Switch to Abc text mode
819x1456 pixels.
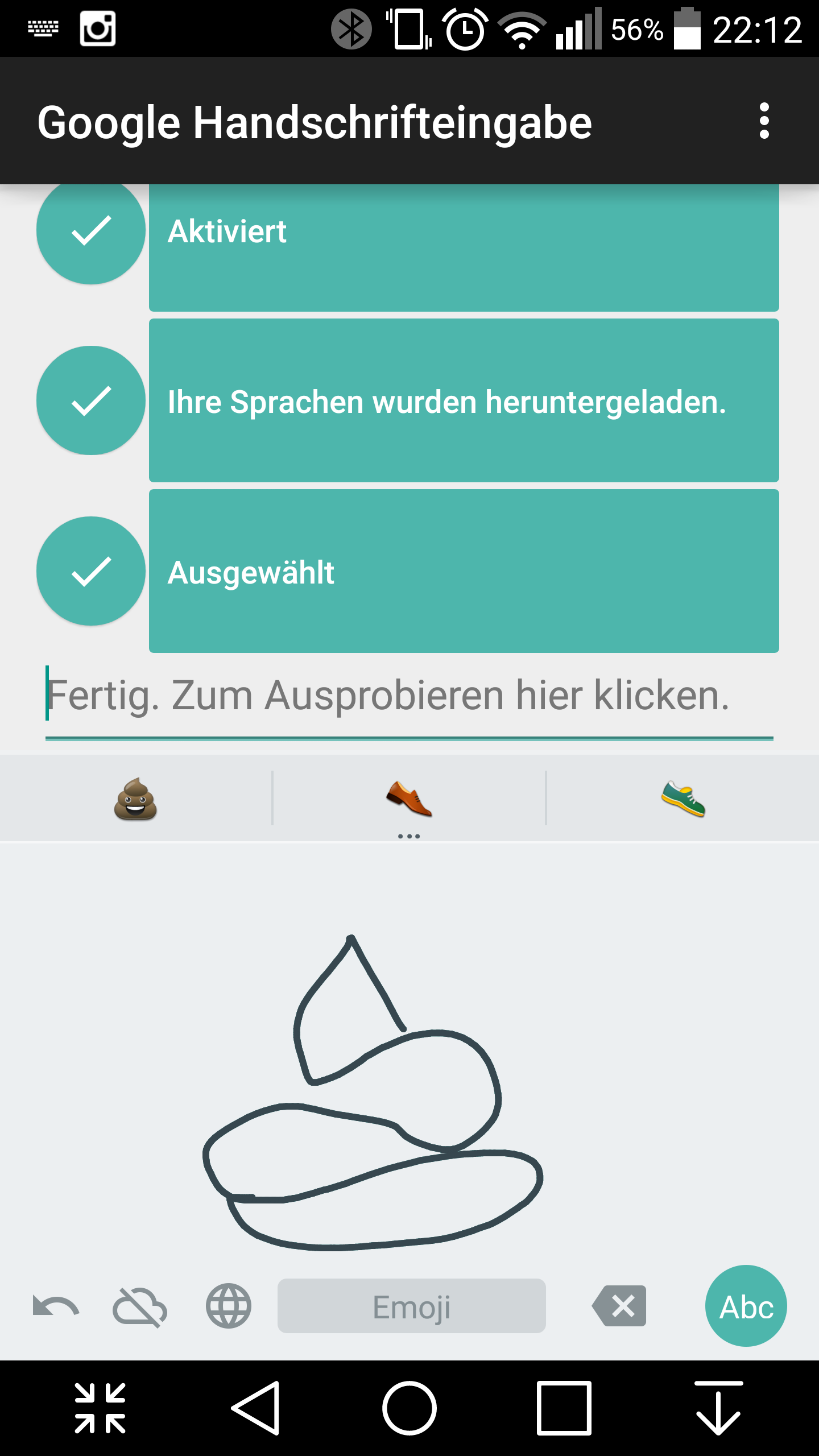tap(746, 1306)
